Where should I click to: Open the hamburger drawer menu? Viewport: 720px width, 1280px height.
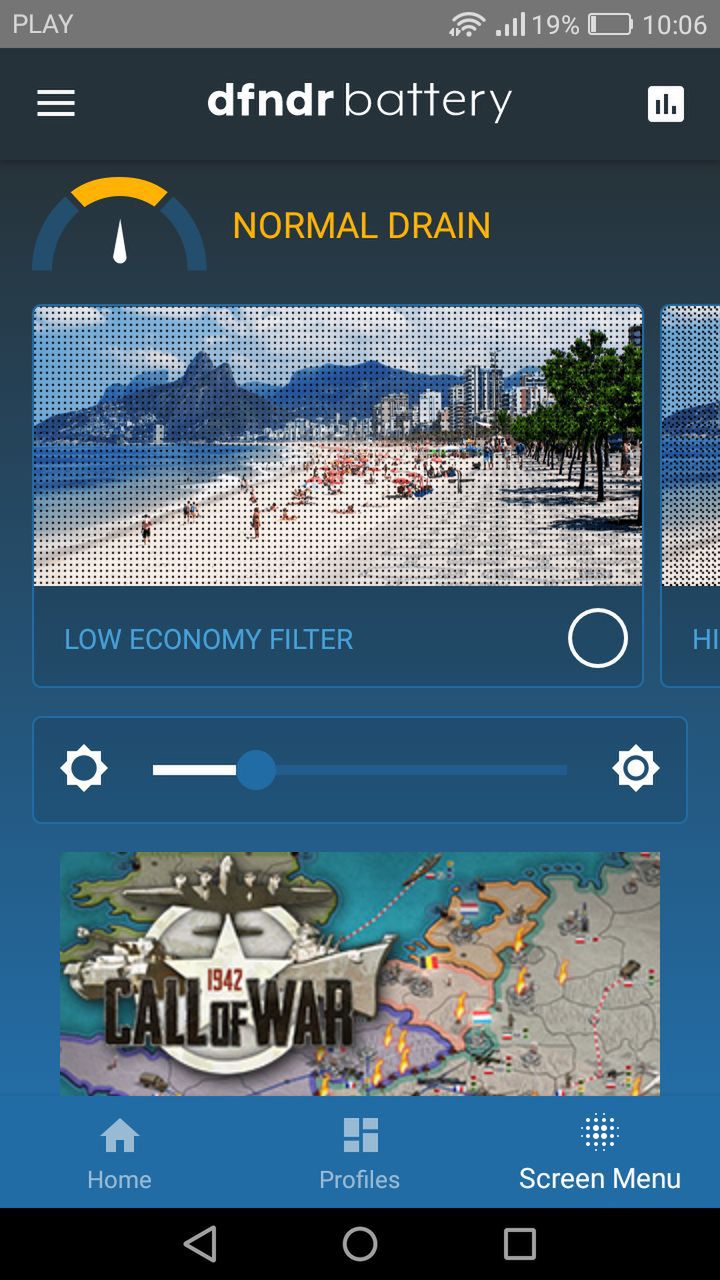coord(56,104)
